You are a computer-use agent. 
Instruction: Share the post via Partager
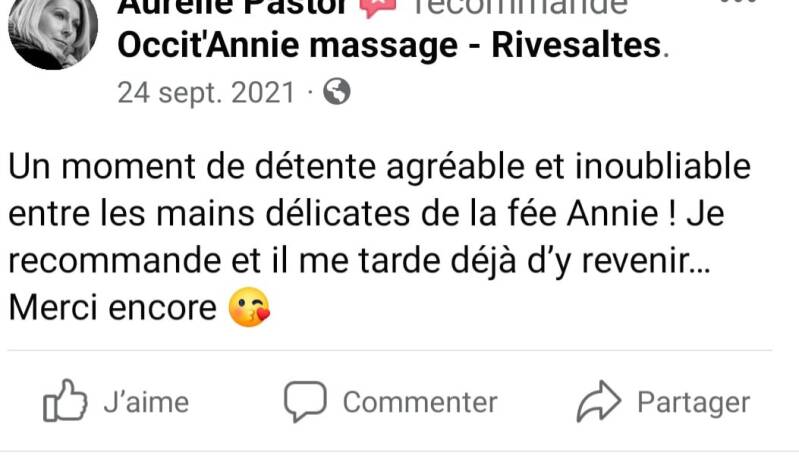[664, 402]
